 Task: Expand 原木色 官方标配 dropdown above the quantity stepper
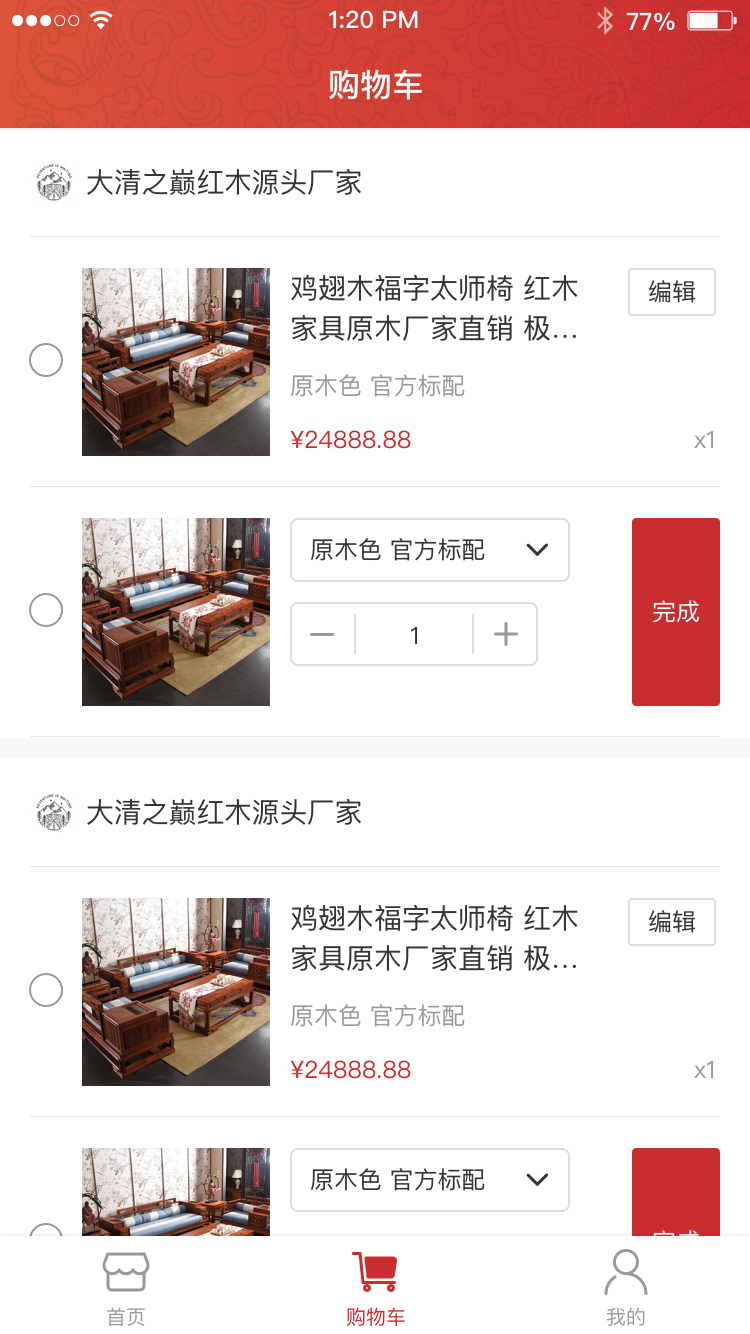tap(430, 550)
